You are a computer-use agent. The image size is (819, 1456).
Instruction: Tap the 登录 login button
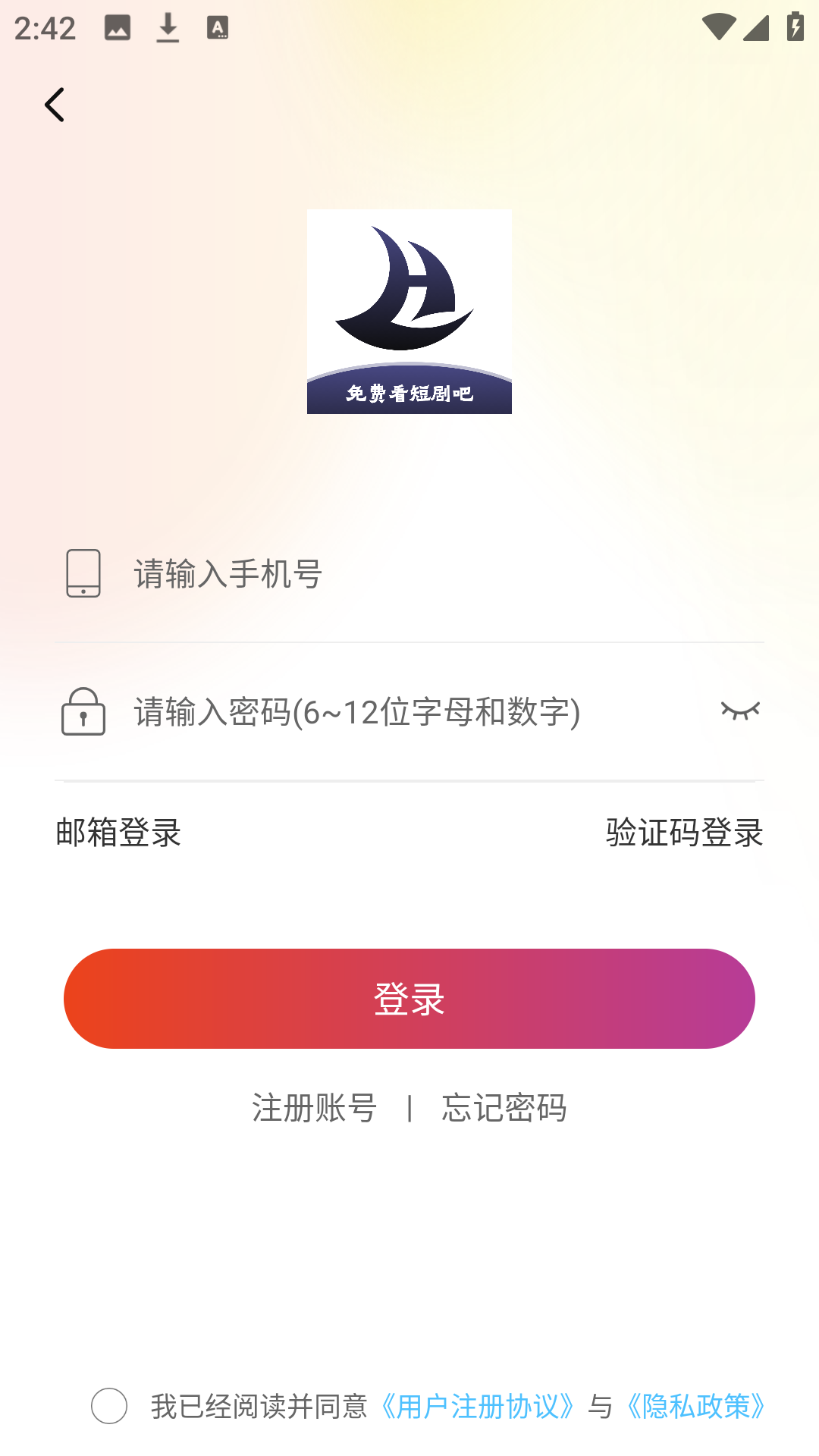[x=409, y=999]
